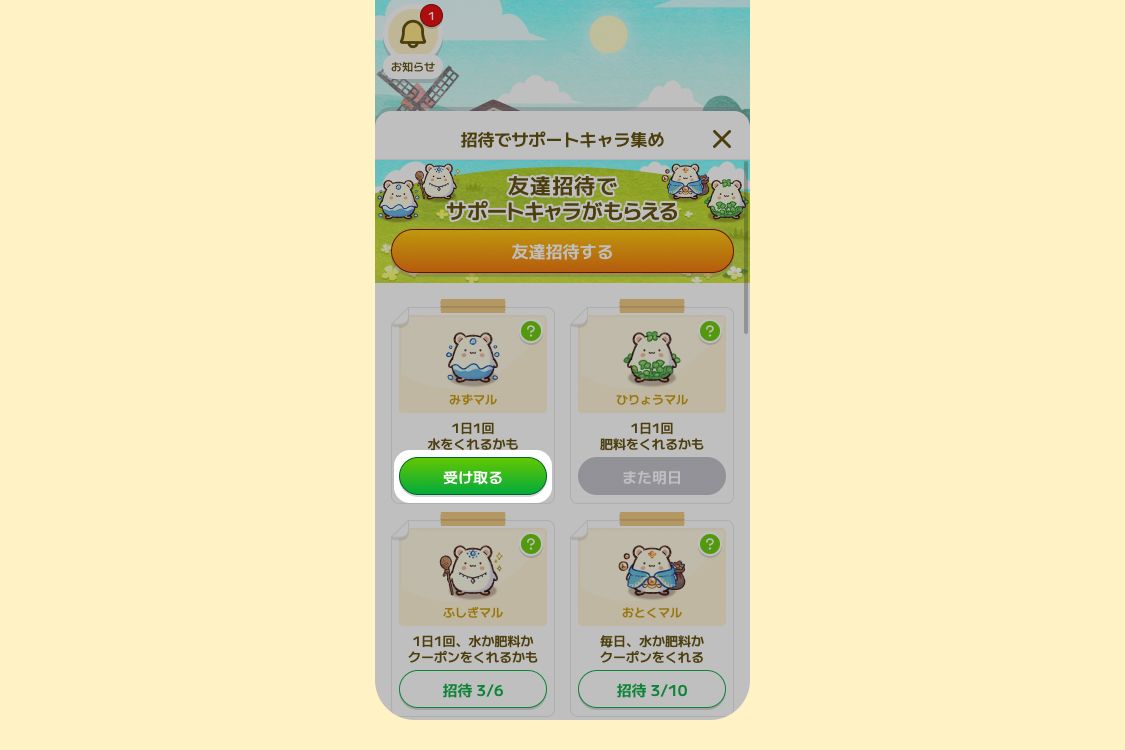Open the help icon on みずマル card
Viewport: 1125px width, 750px height.
[530, 331]
